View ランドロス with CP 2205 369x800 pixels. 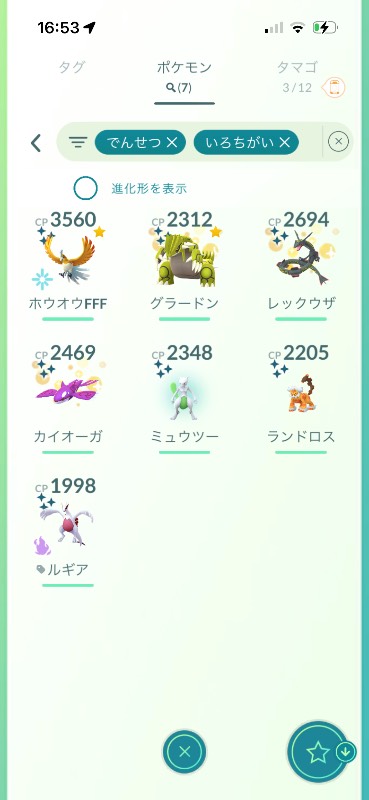pos(301,398)
